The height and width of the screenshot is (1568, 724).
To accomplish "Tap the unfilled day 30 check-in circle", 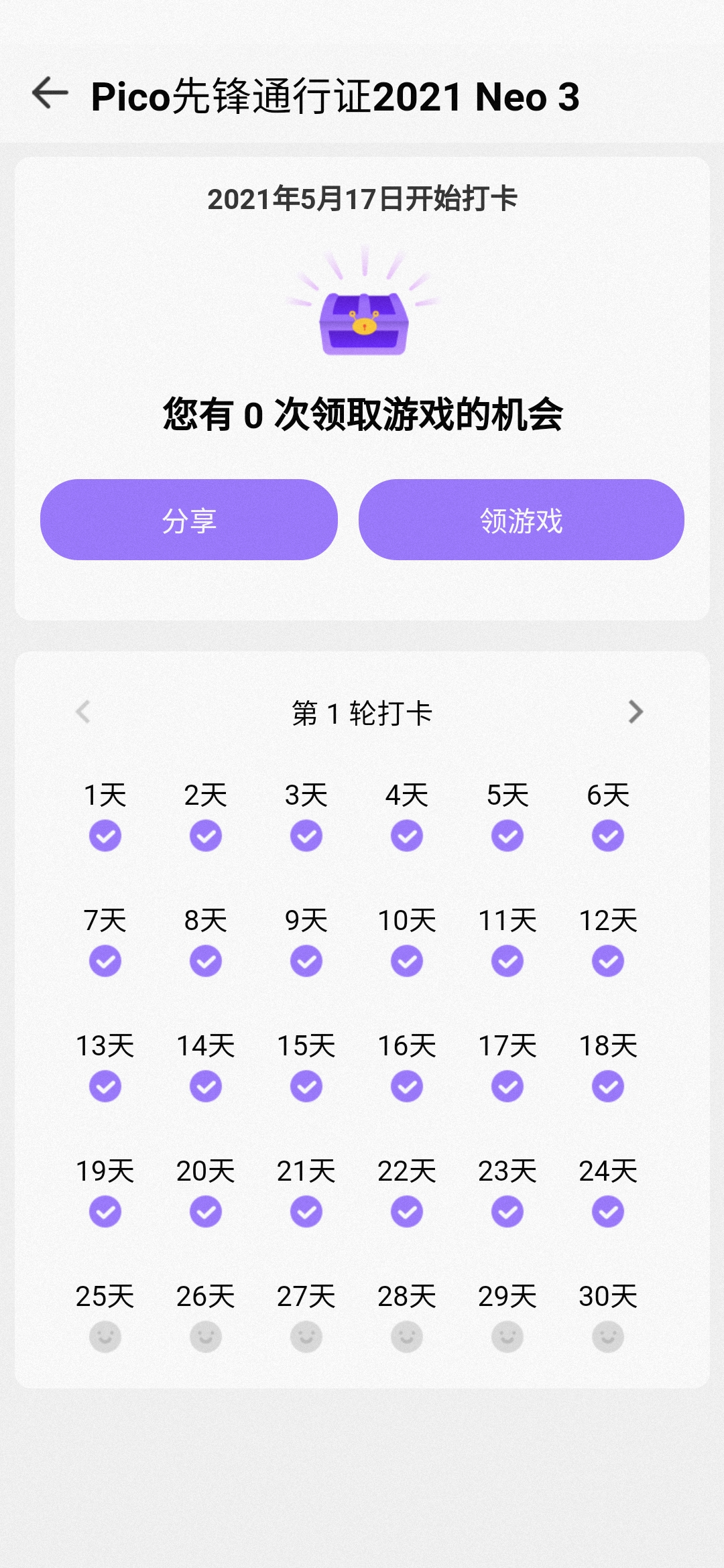I will [607, 1335].
